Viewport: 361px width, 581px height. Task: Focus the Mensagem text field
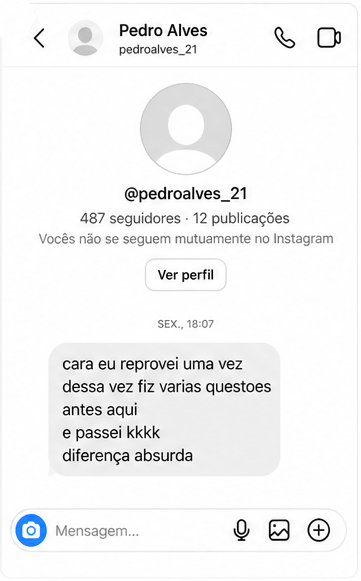pos(137,531)
